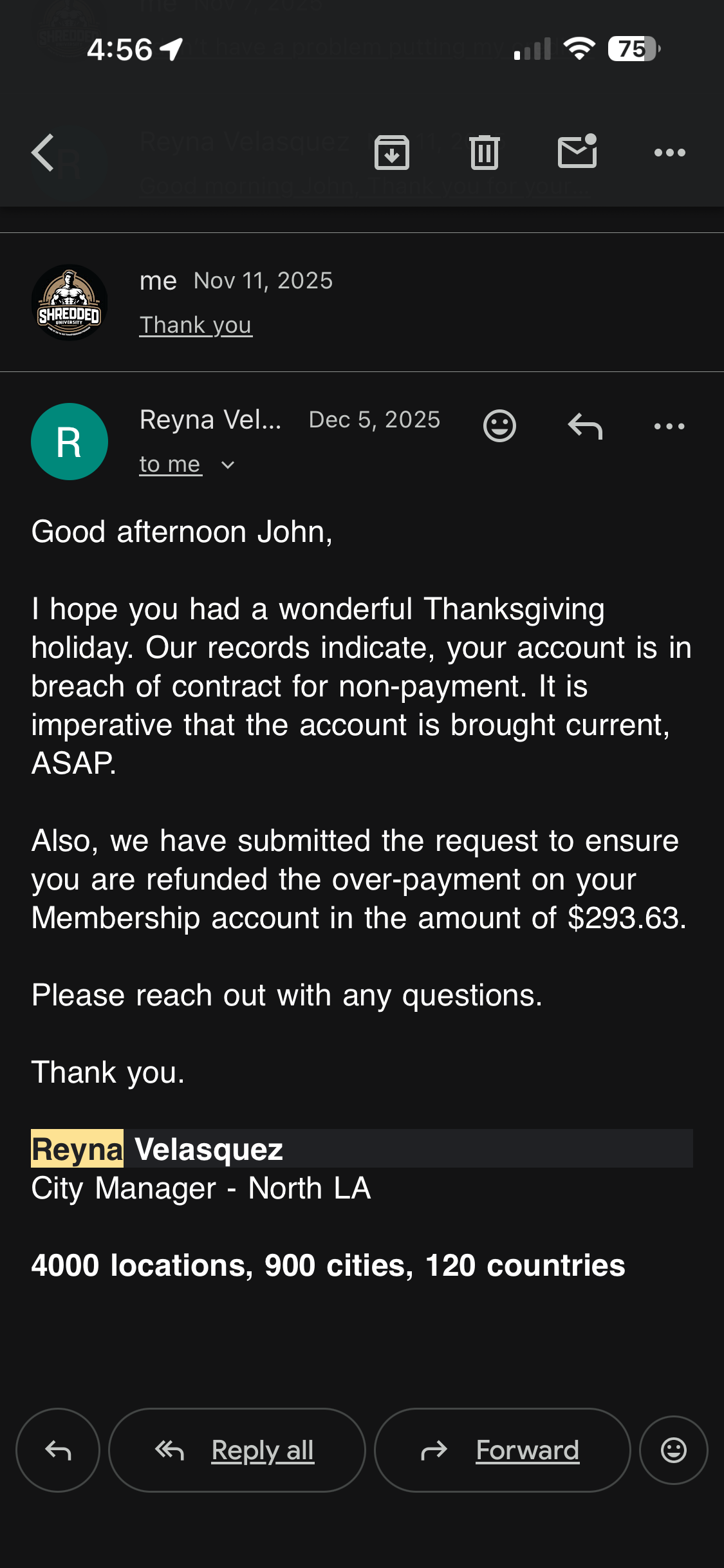Viewport: 724px width, 1568px height.
Task: Open the top bar overflow menu
Action: pyautogui.click(x=669, y=153)
